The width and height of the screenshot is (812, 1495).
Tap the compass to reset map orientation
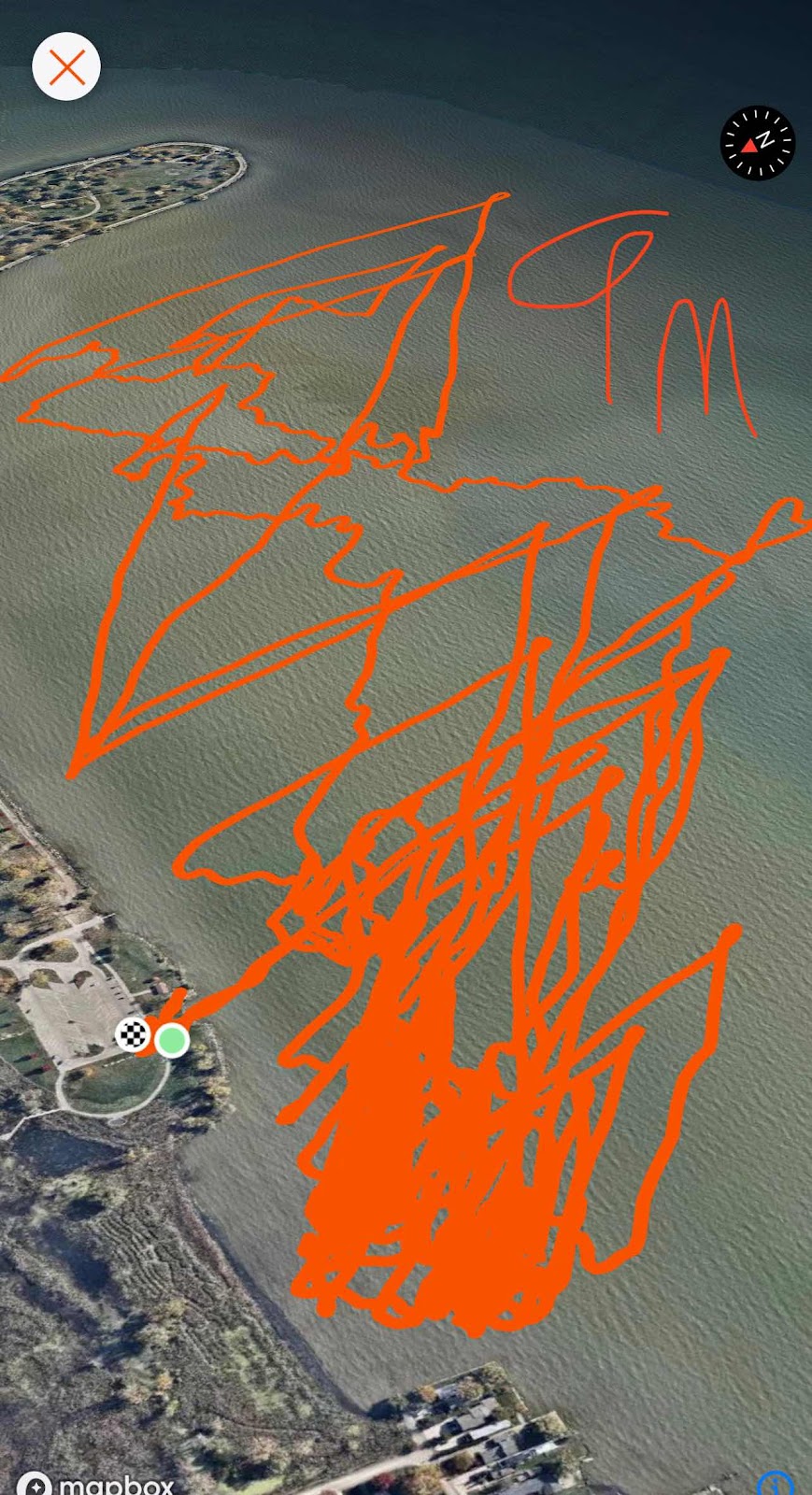coord(757,143)
